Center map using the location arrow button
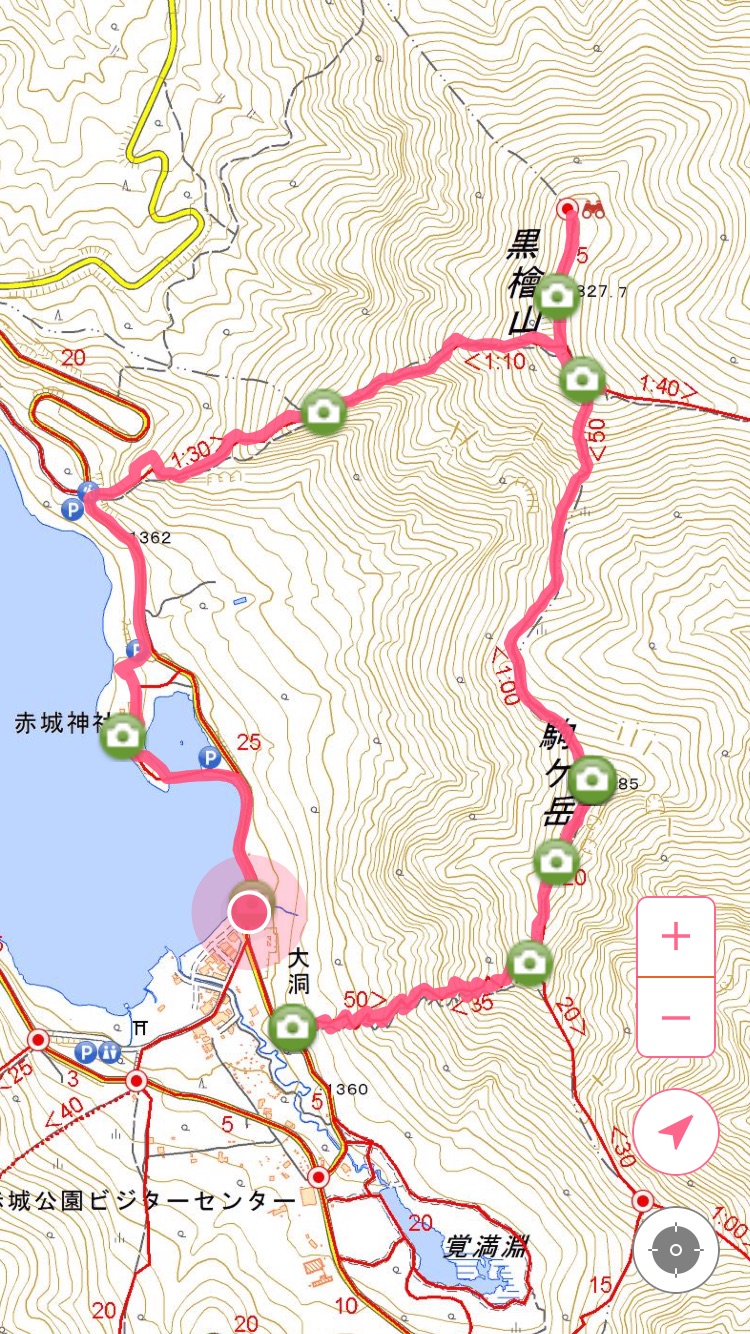The image size is (750, 1334). click(676, 1132)
